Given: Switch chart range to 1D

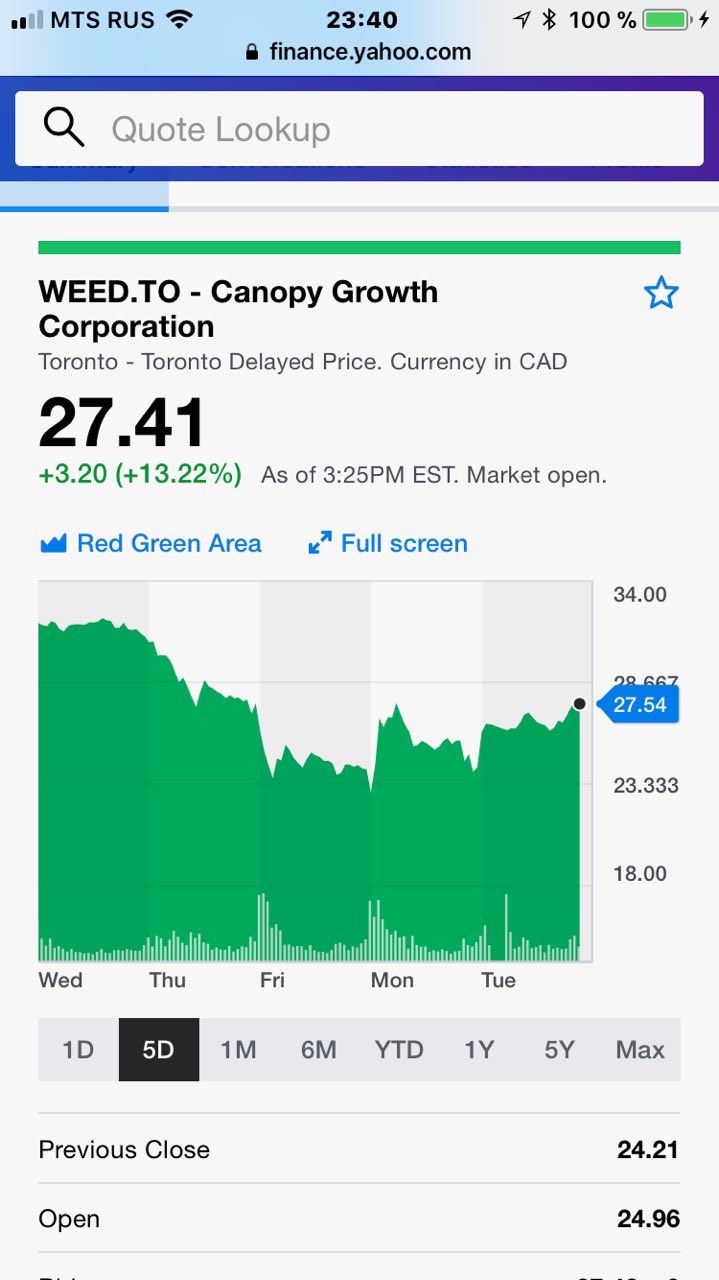Looking at the screenshot, I should (x=78, y=1049).
